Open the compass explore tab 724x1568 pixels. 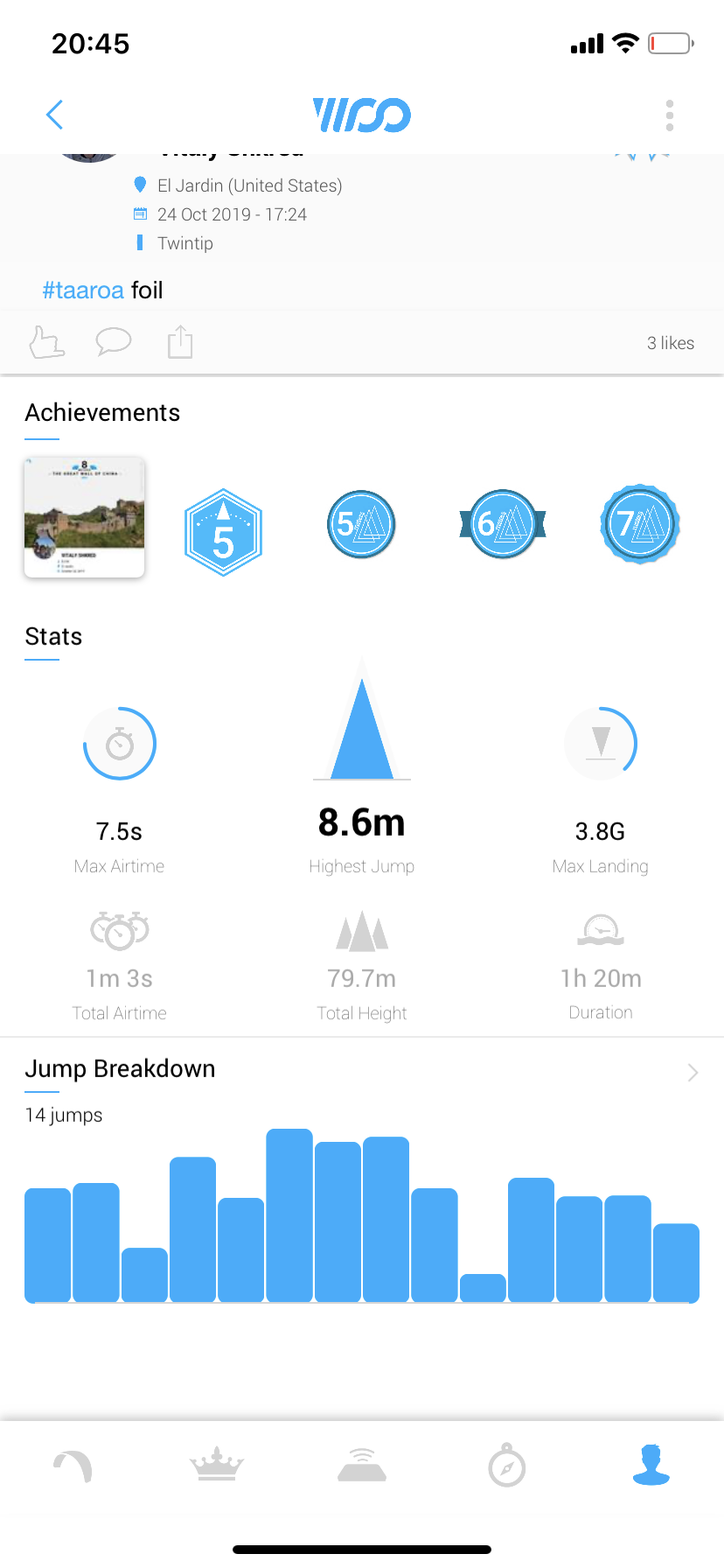507,1466
